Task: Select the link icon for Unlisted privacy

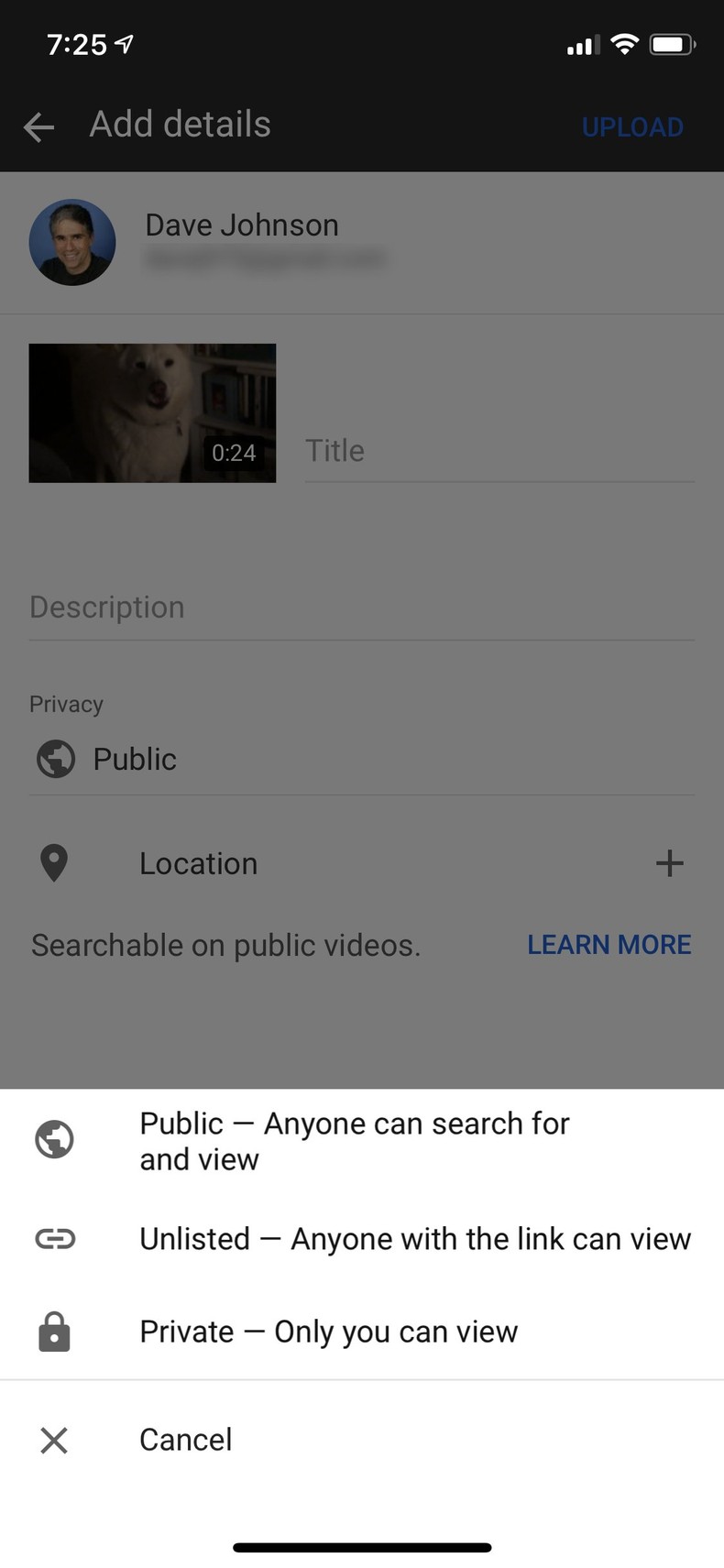Action: tap(54, 1239)
